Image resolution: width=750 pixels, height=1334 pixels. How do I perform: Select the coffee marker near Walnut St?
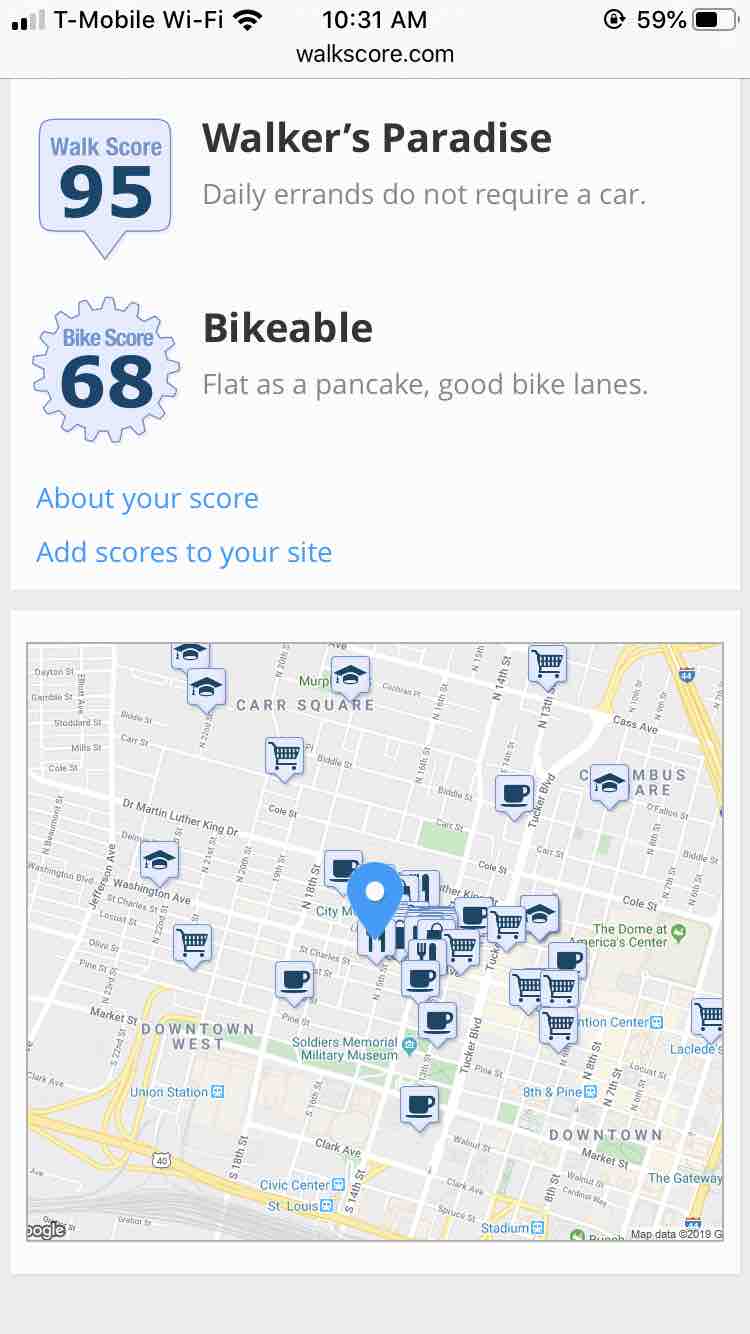coord(419,1106)
